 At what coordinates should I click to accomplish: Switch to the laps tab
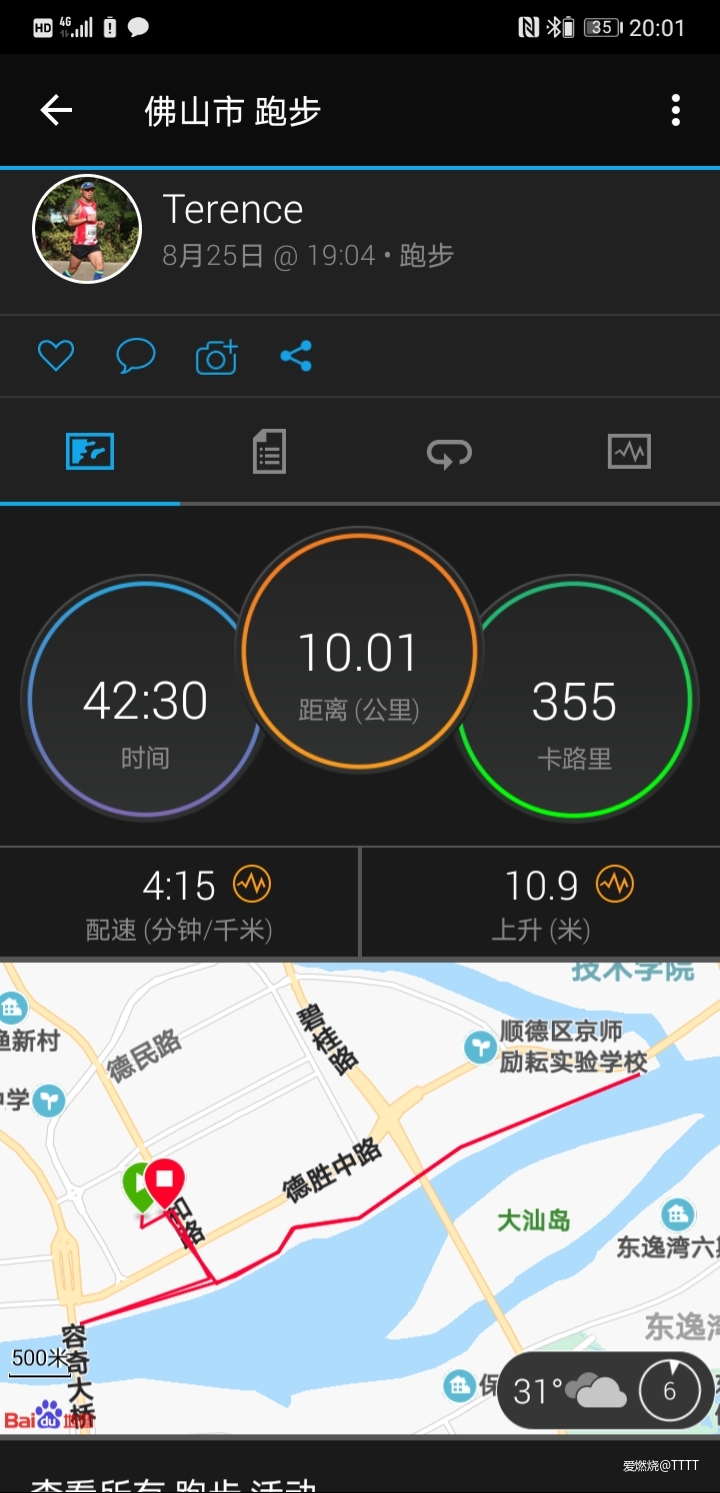coord(448,451)
